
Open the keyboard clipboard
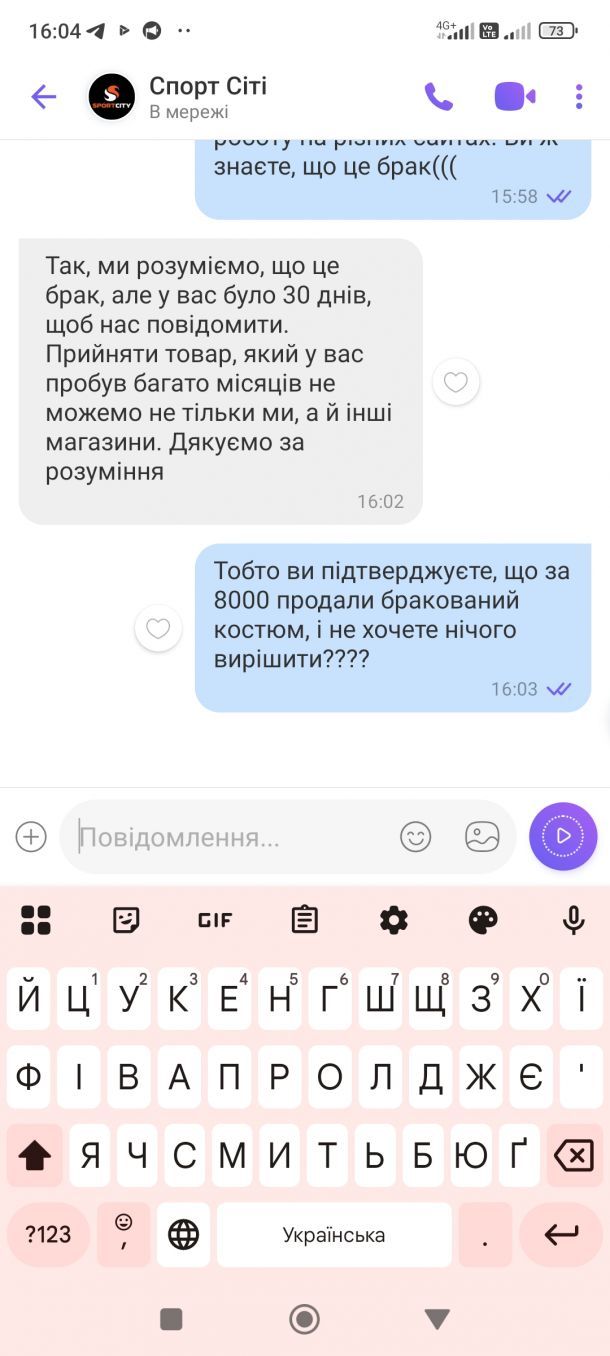(x=304, y=920)
